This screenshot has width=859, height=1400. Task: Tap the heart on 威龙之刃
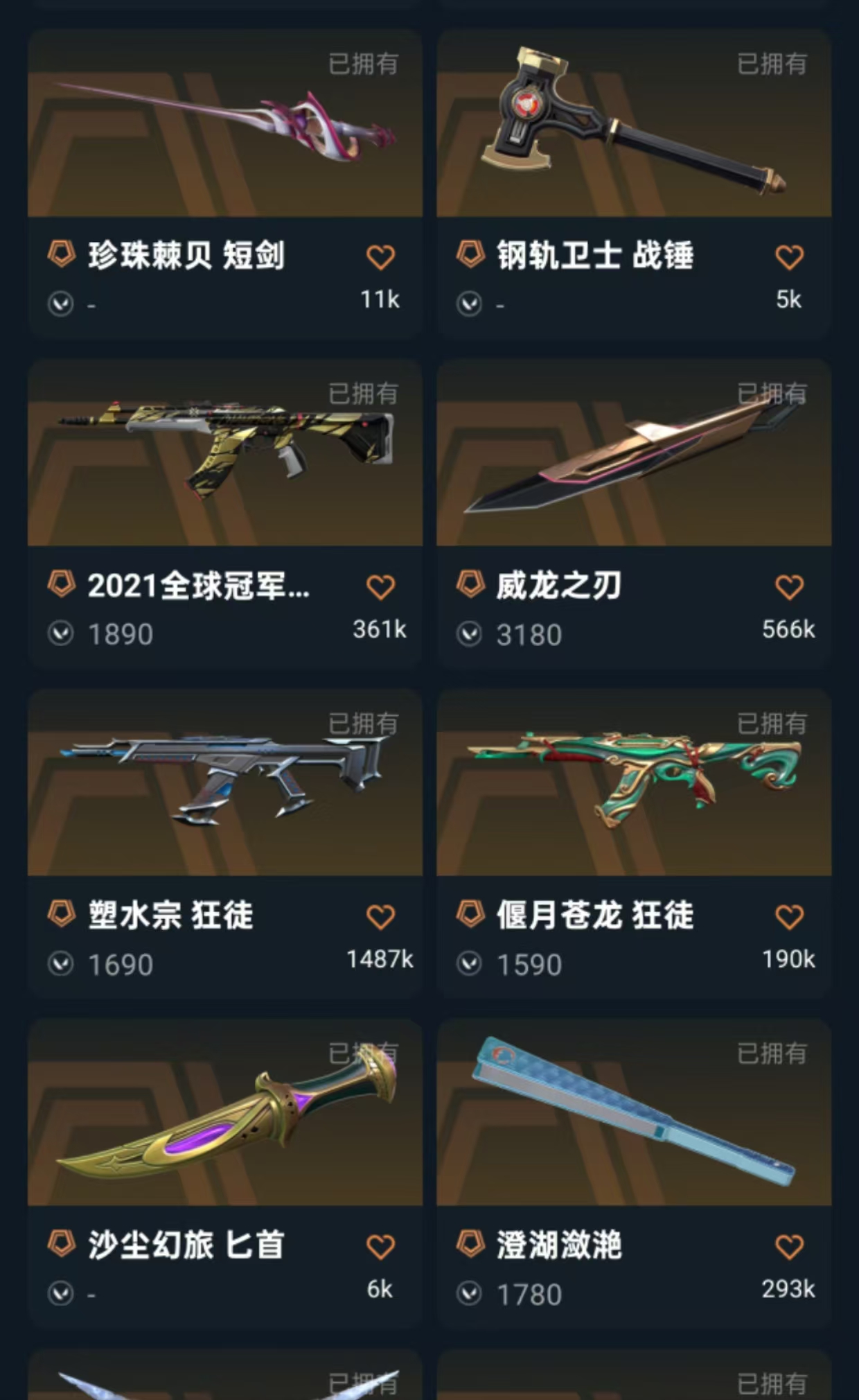click(789, 587)
